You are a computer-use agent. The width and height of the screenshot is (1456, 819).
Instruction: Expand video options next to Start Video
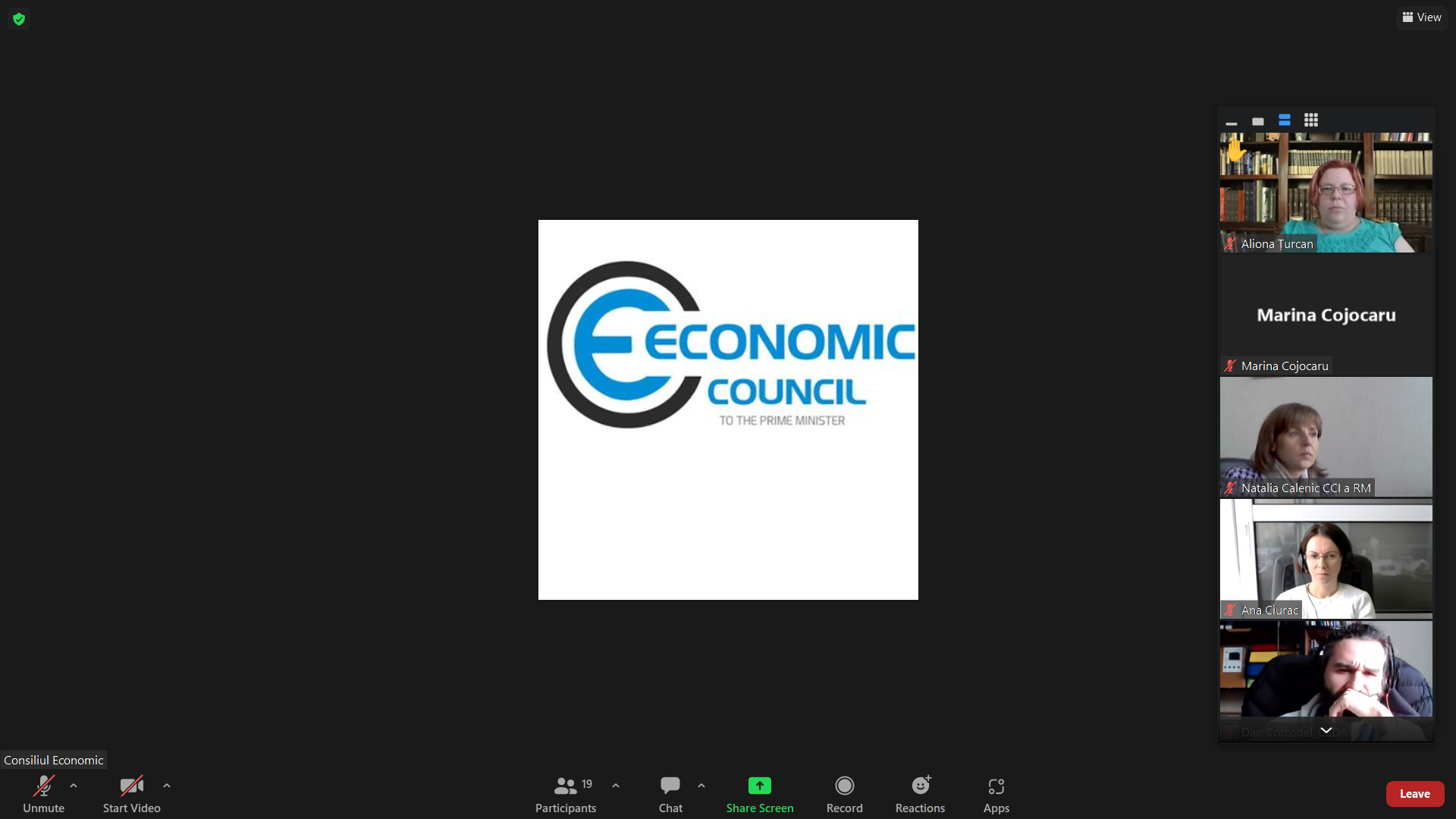167,786
